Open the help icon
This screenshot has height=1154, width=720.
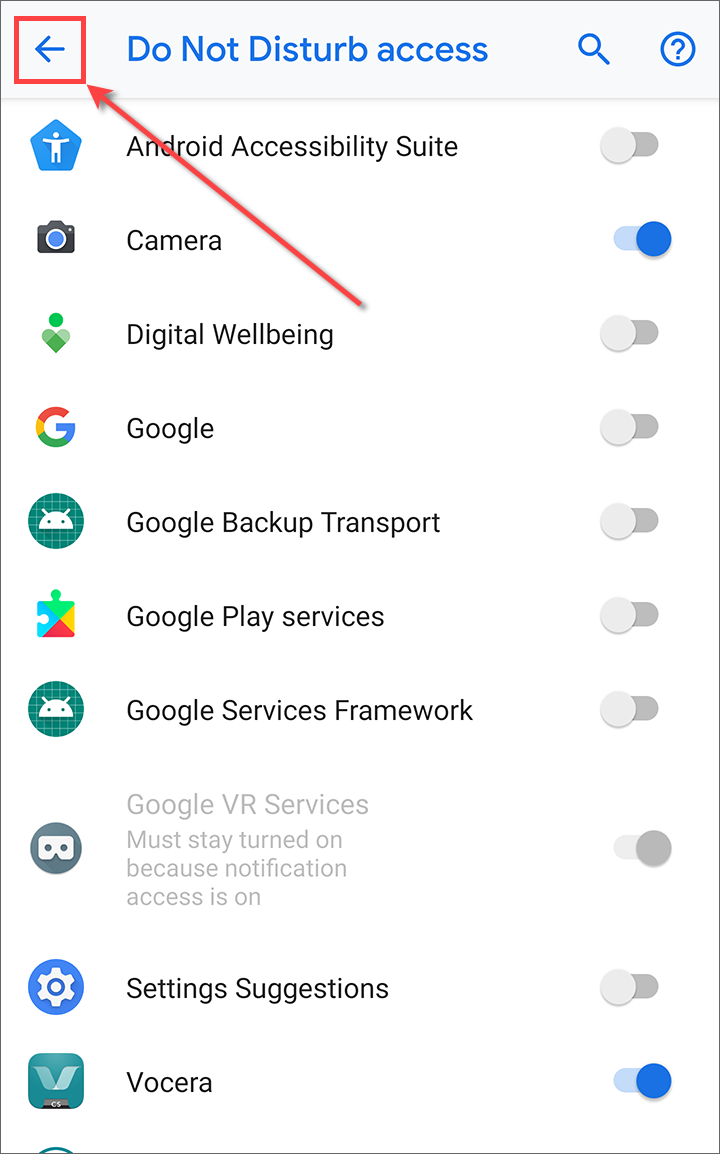click(678, 49)
